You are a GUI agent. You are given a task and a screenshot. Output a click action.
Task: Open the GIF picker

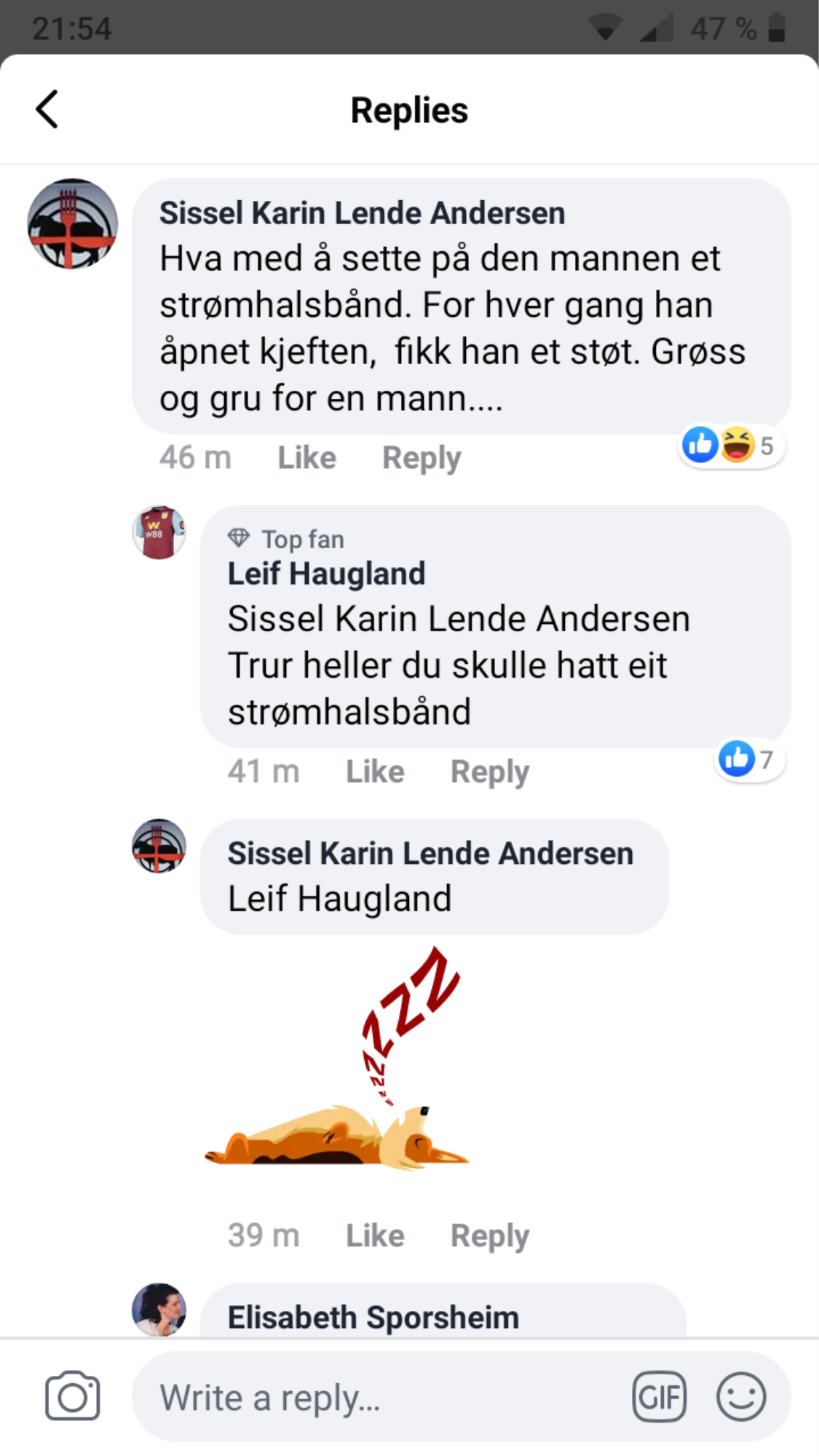coord(659,1396)
